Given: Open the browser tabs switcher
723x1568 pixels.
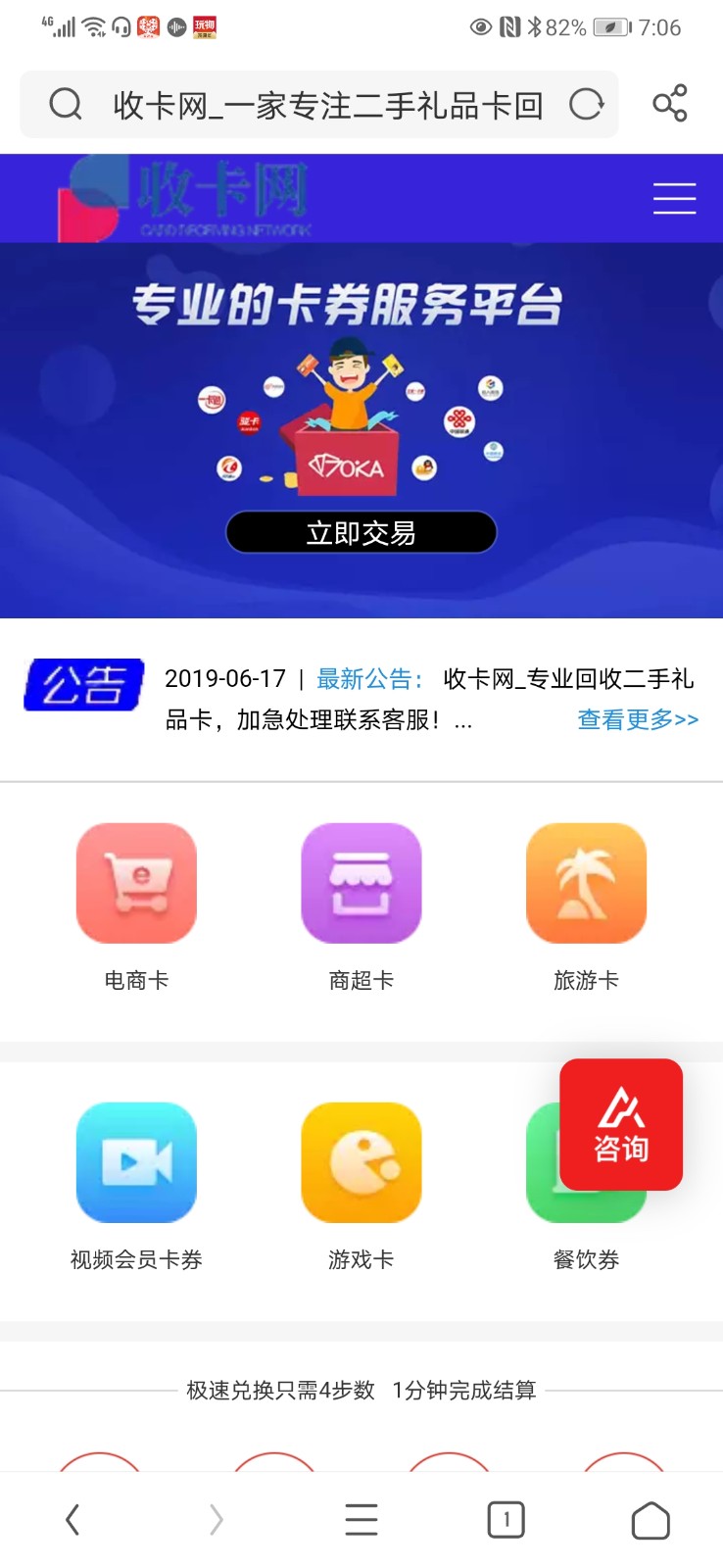Looking at the screenshot, I should 506,1520.
